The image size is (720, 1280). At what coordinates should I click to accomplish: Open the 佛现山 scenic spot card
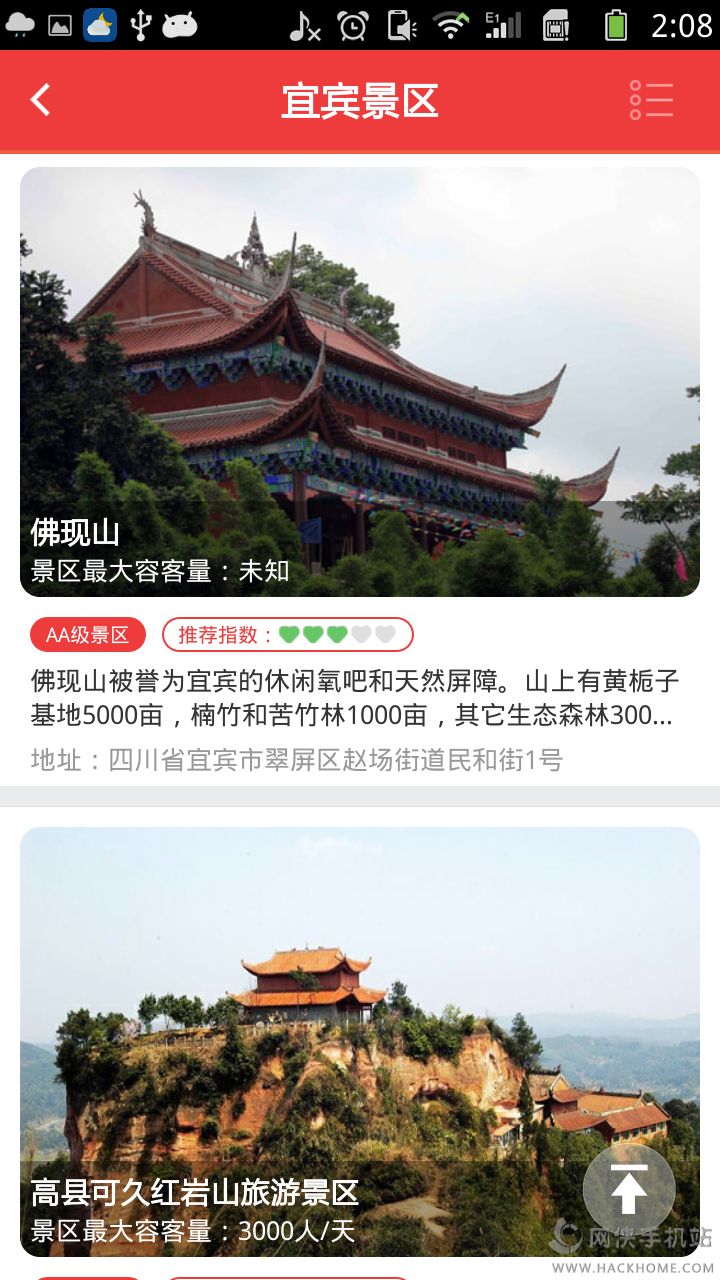pos(360,382)
